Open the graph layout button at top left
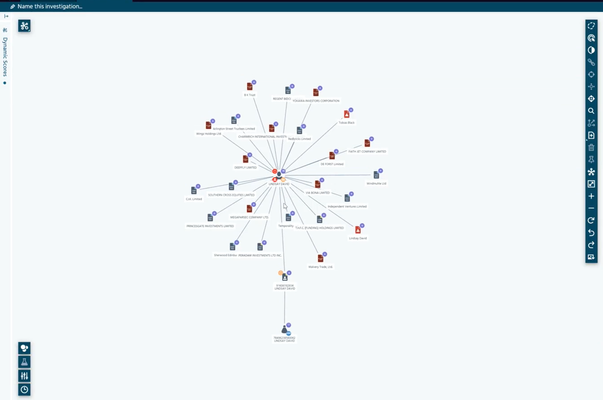 (x=24, y=26)
